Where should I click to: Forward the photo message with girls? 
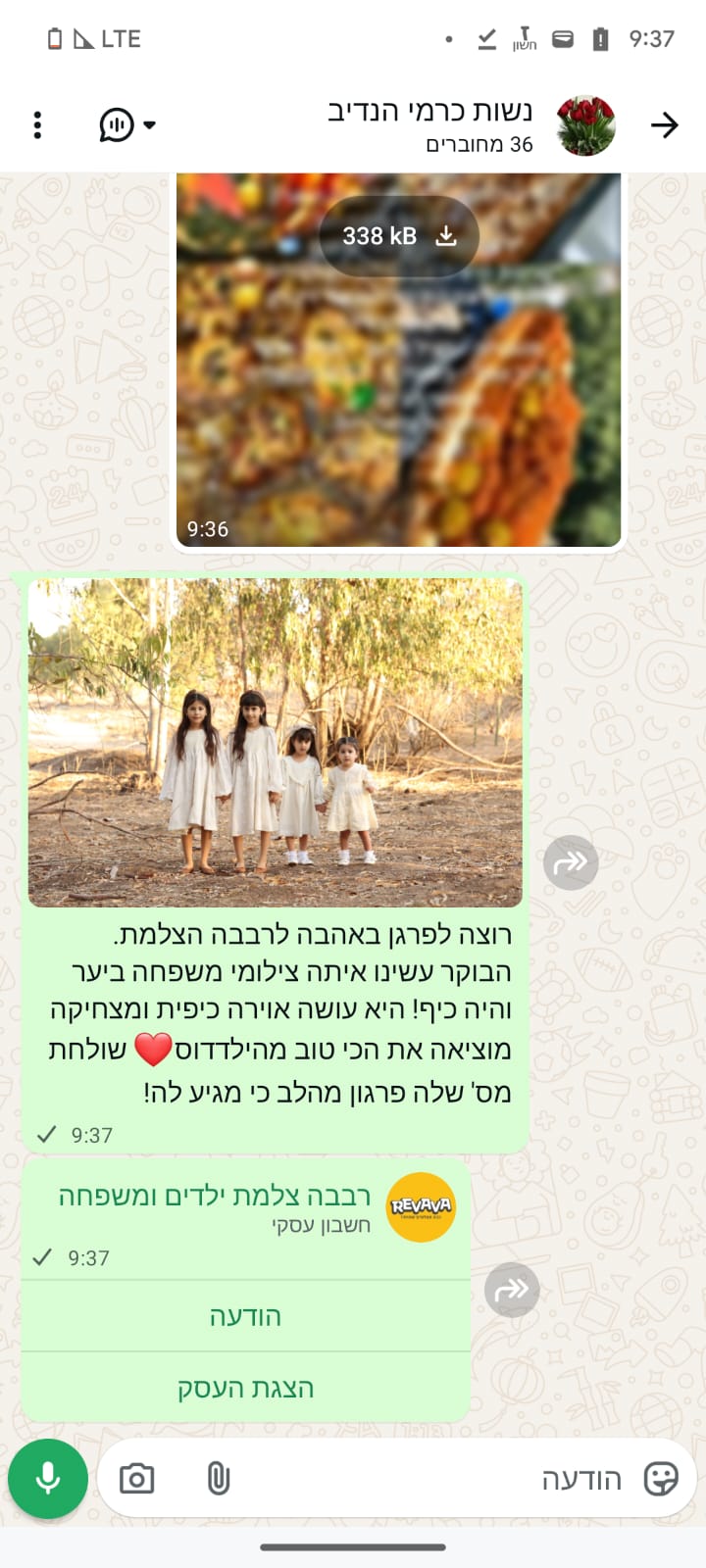[x=571, y=862]
